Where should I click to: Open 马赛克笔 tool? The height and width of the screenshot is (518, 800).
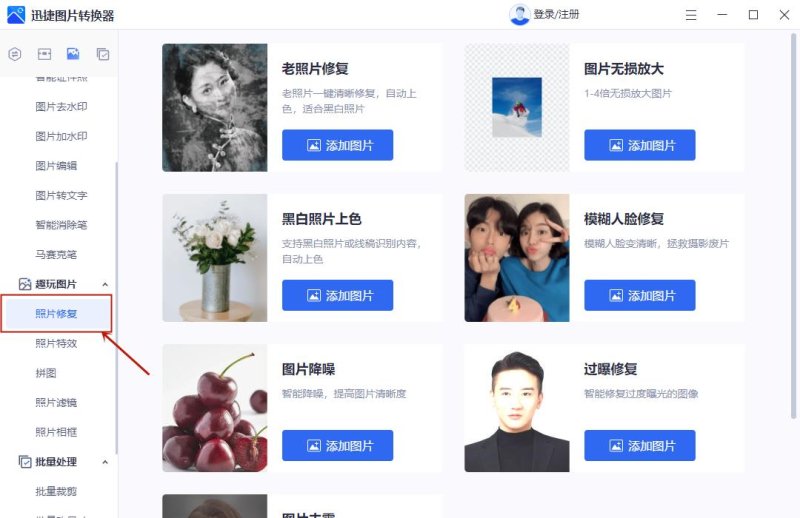[x=56, y=255]
